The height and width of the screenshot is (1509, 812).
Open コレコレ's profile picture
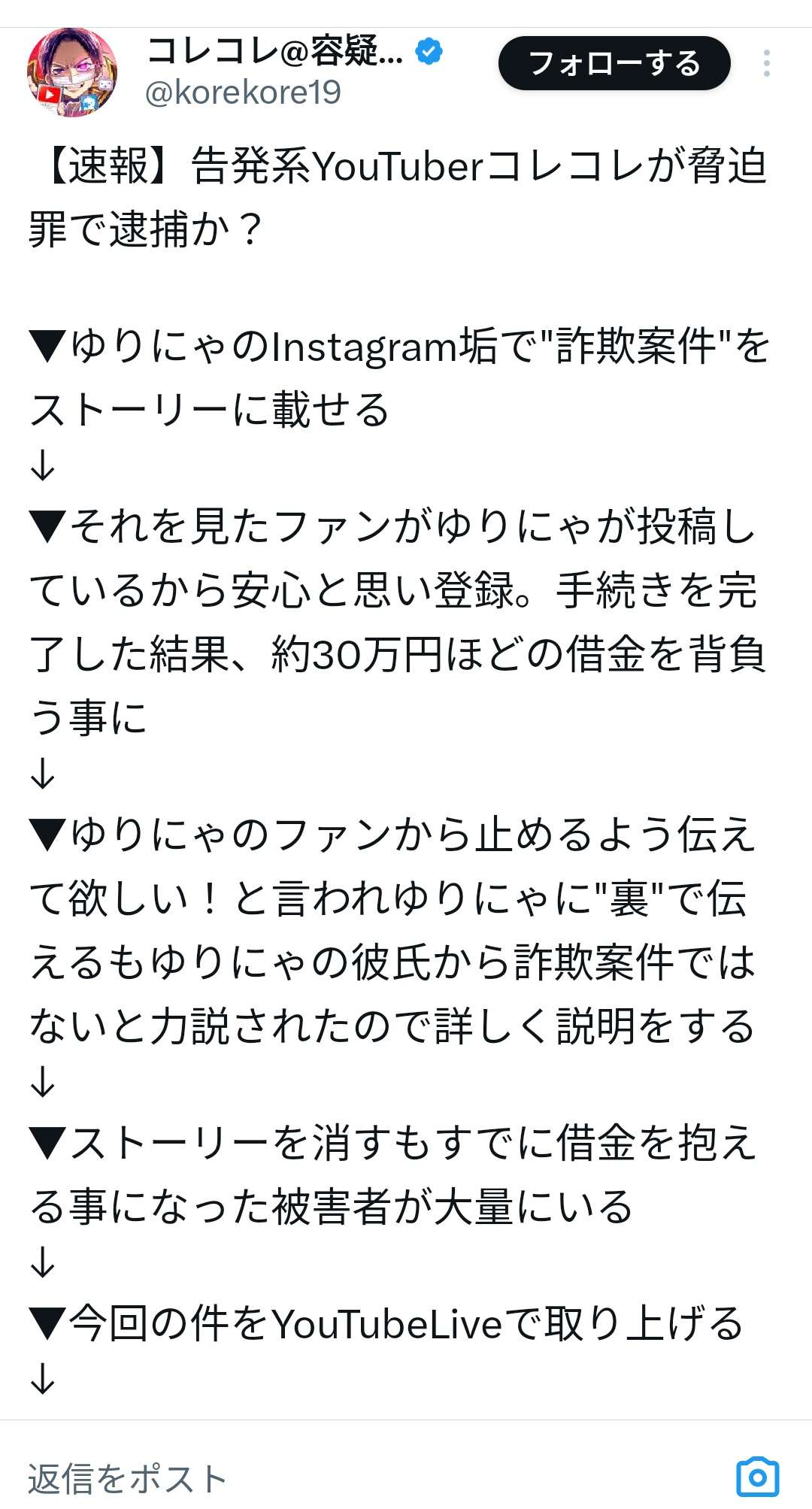(x=72, y=72)
